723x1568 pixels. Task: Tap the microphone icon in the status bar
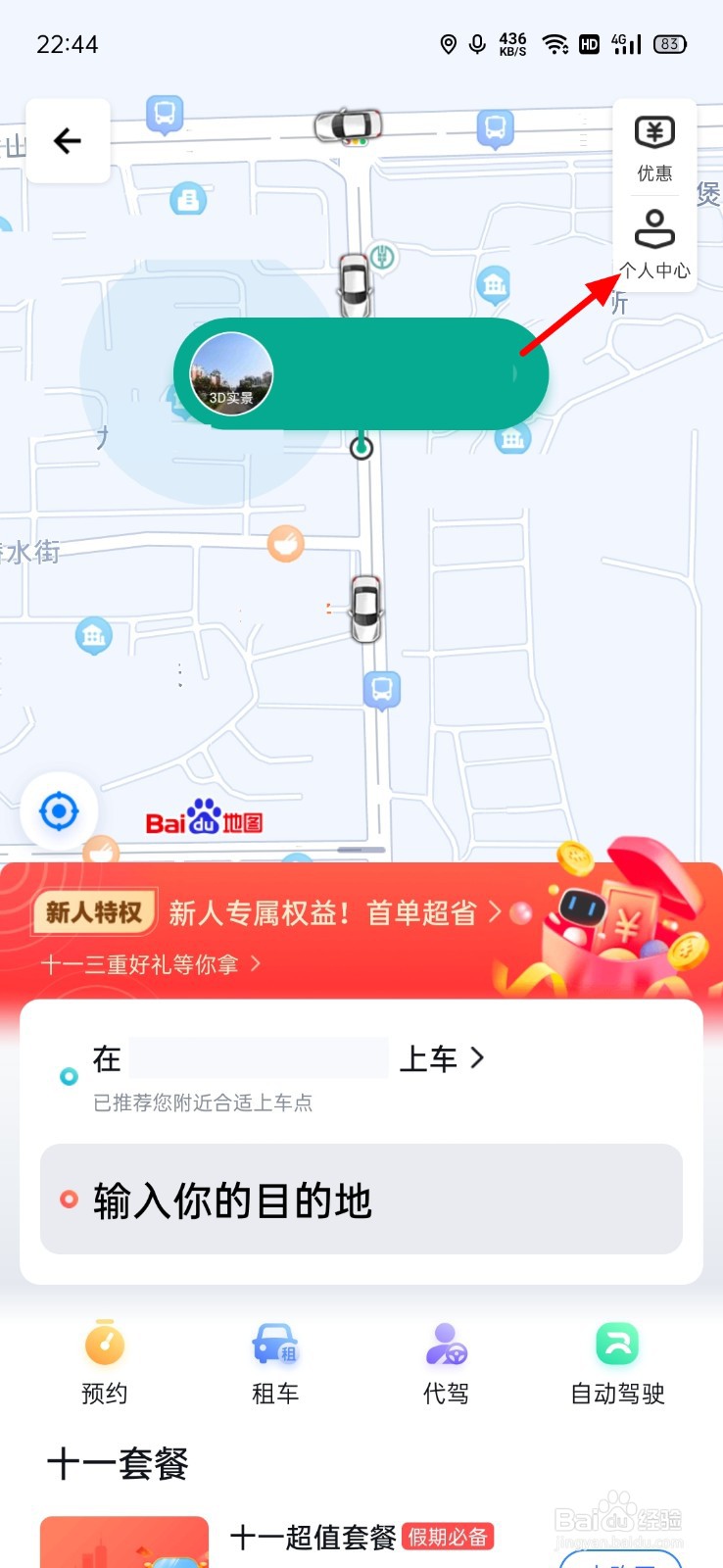click(477, 43)
